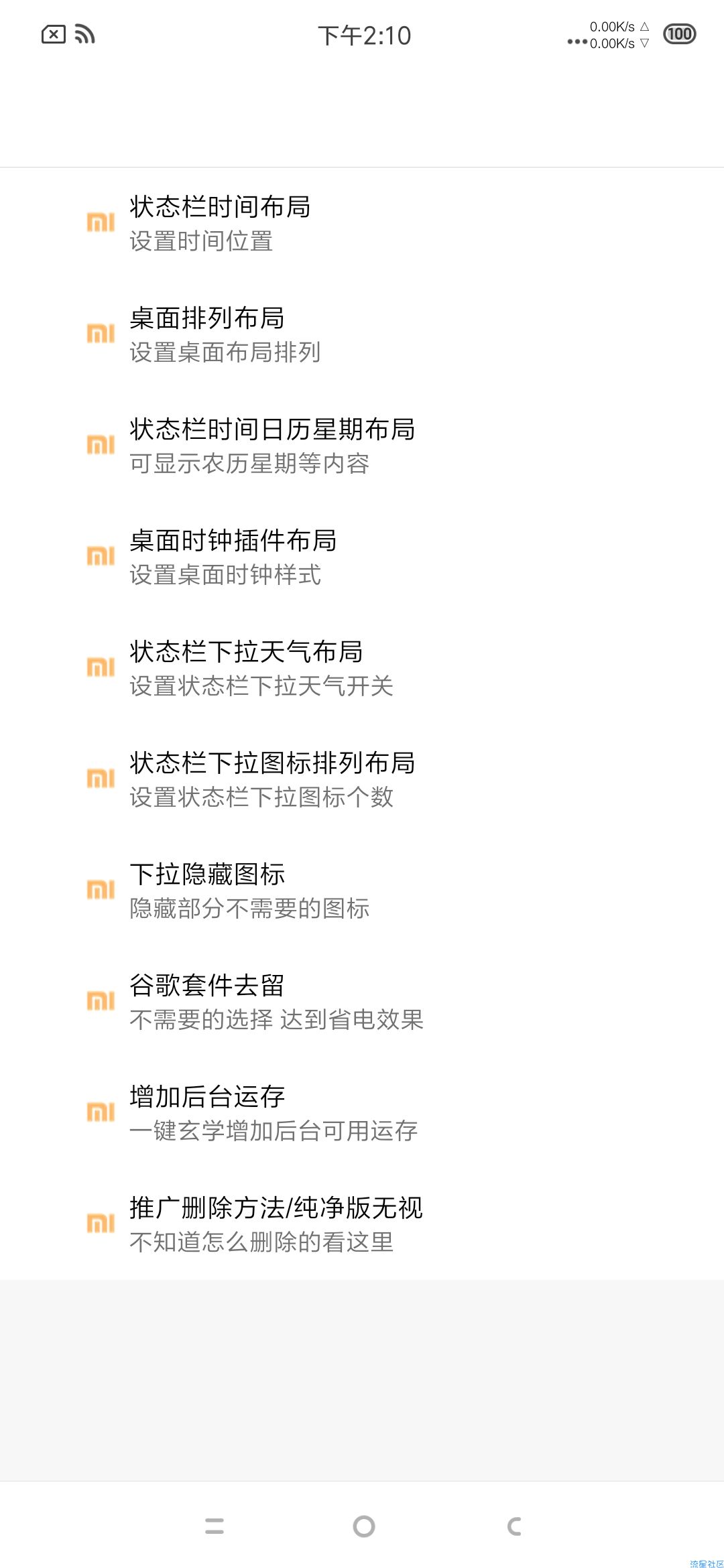Tap the system back button
The width and height of the screenshot is (724, 1568).
[x=514, y=1526]
